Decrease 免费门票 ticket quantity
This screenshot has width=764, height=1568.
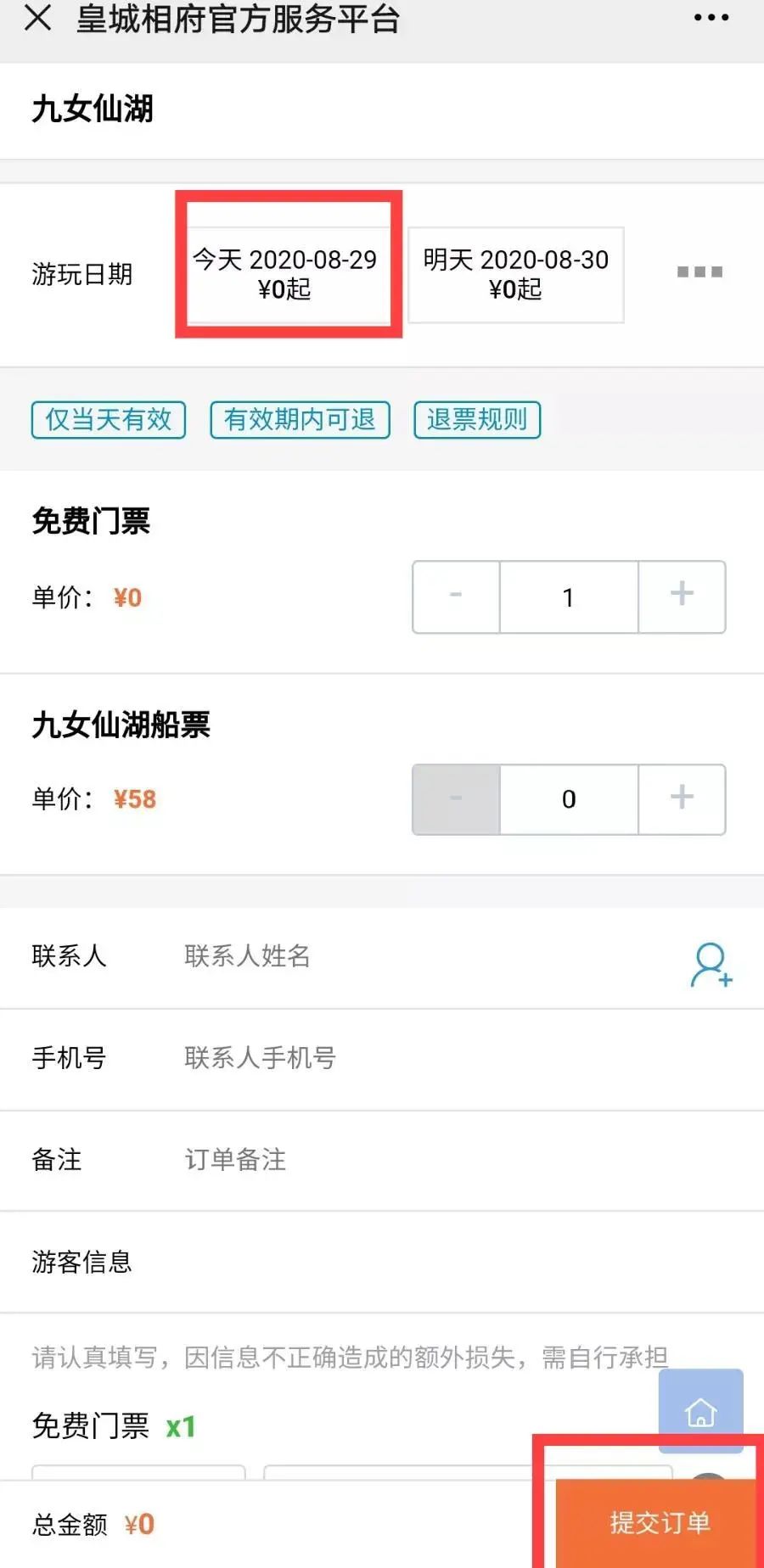tap(456, 596)
